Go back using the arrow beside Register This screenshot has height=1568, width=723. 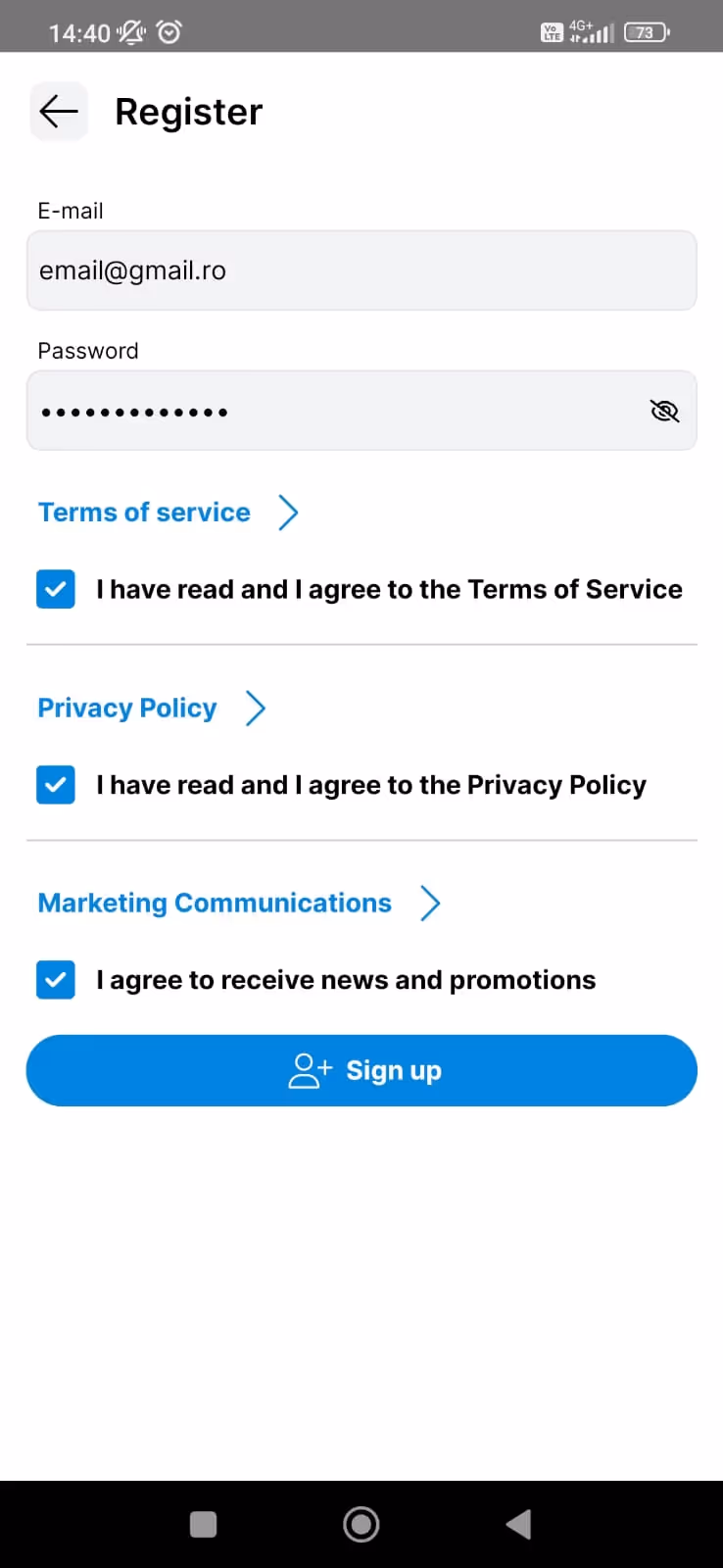click(x=59, y=112)
